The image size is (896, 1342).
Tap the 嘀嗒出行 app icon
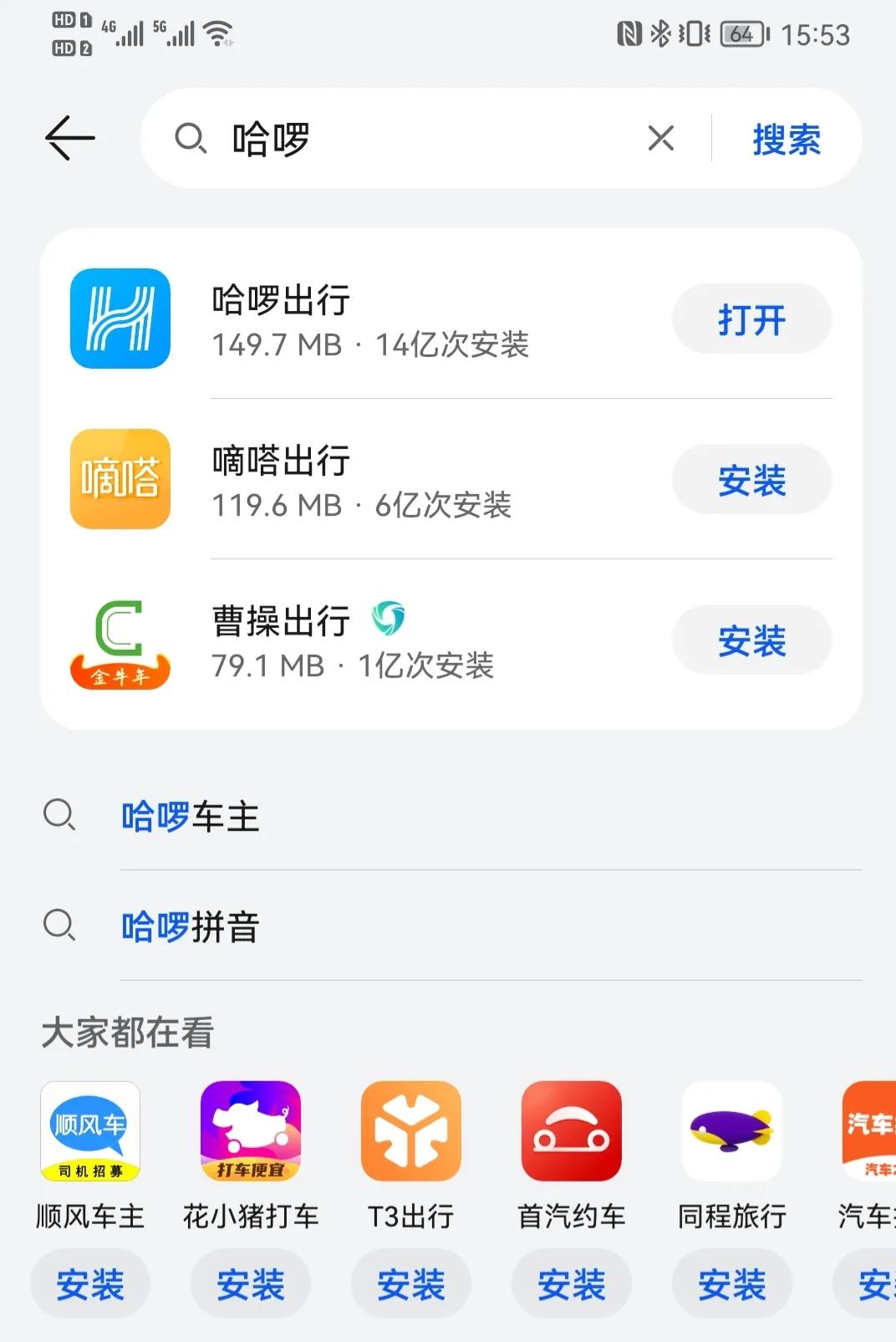(x=120, y=480)
